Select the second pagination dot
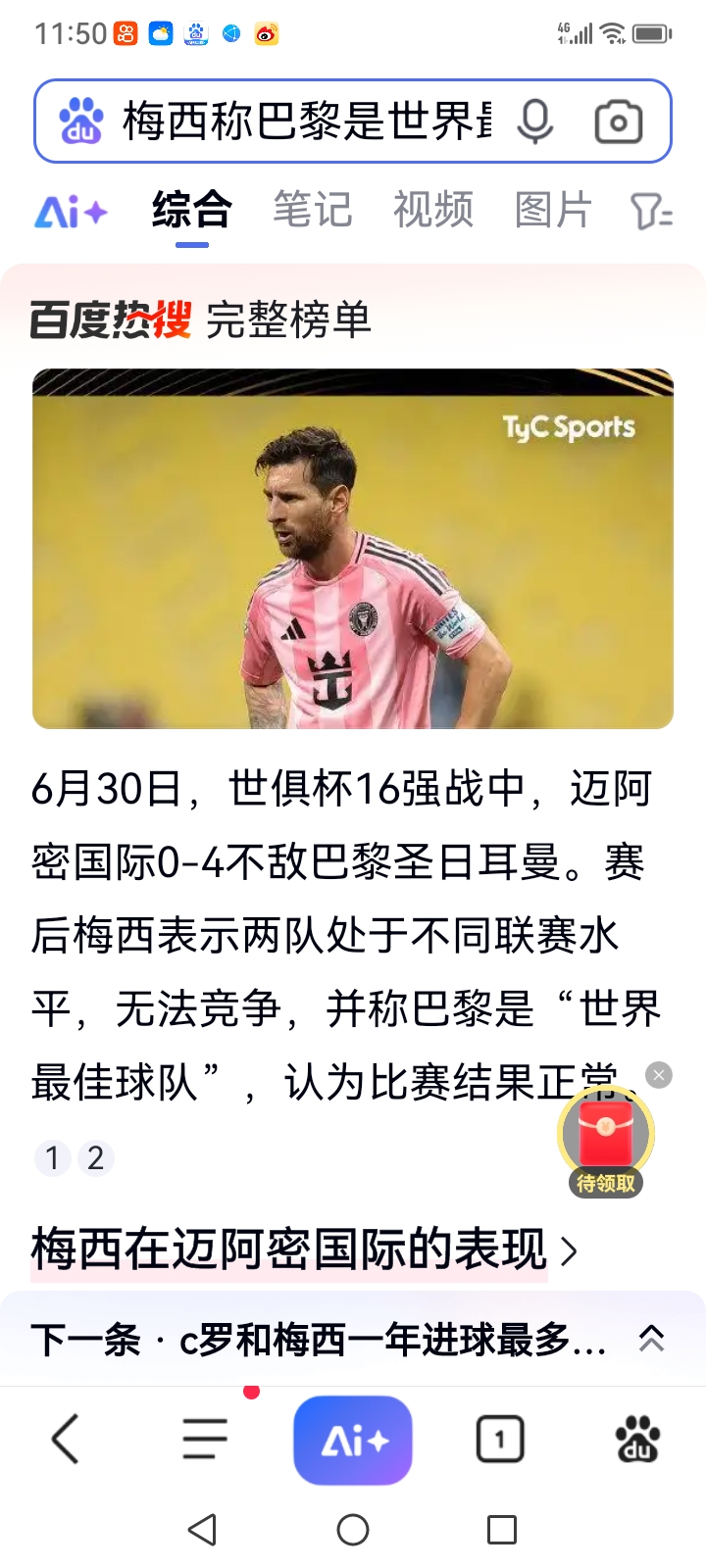 95,1157
